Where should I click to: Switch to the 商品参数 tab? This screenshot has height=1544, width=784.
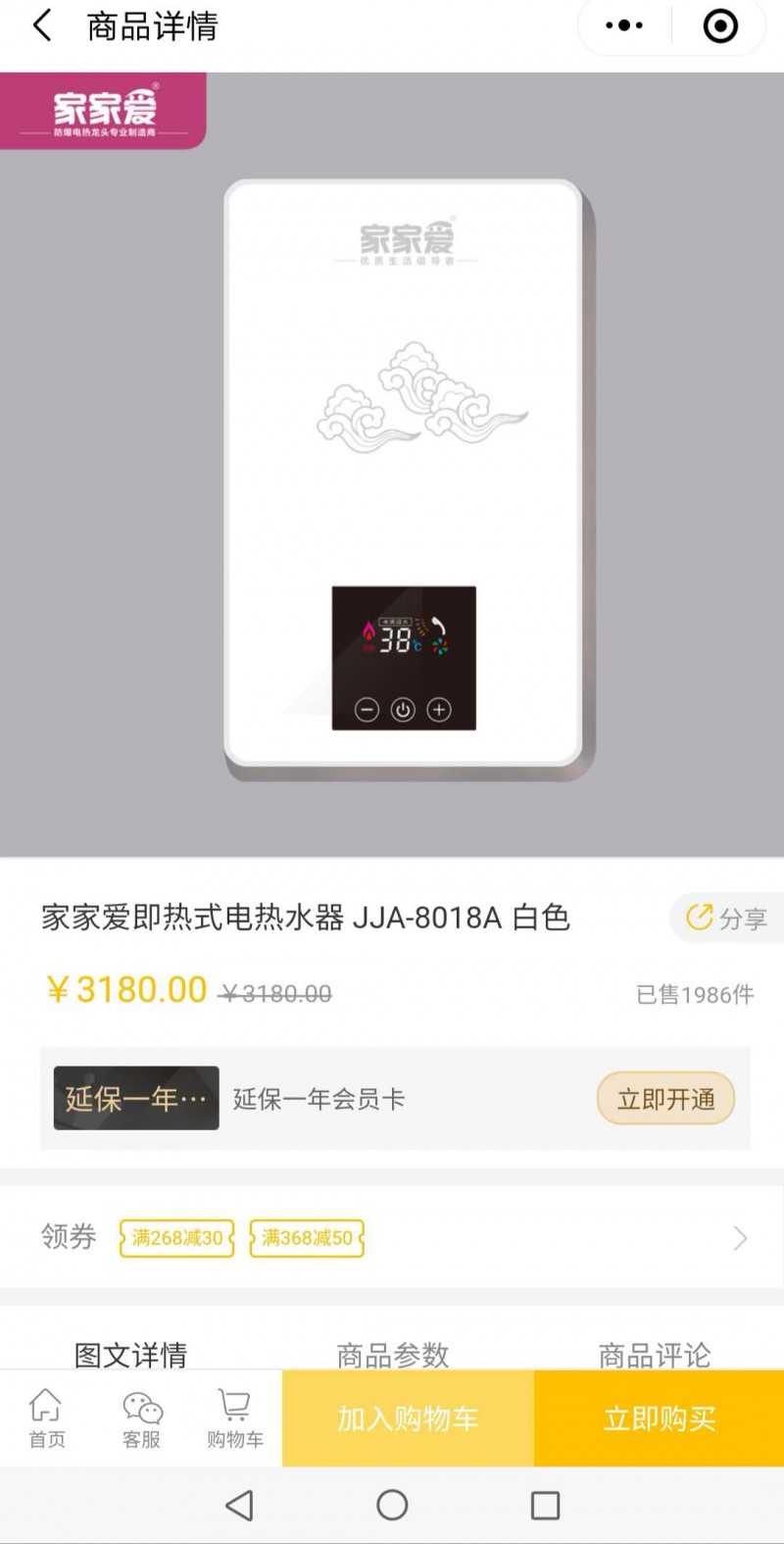pyautogui.click(x=393, y=1355)
